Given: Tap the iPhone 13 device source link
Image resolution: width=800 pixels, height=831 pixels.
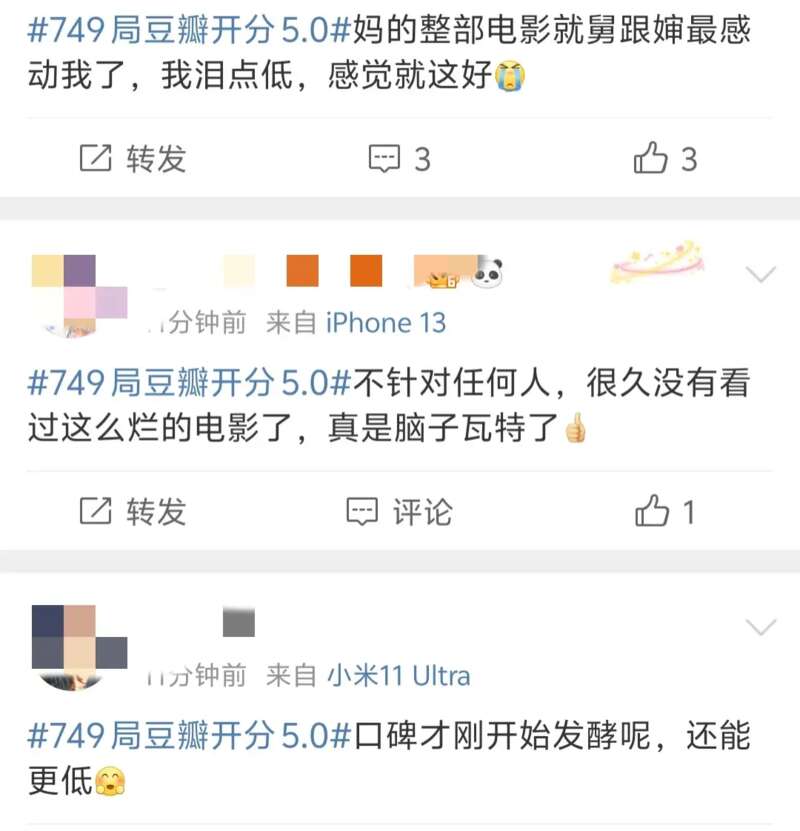Looking at the screenshot, I should (385, 323).
